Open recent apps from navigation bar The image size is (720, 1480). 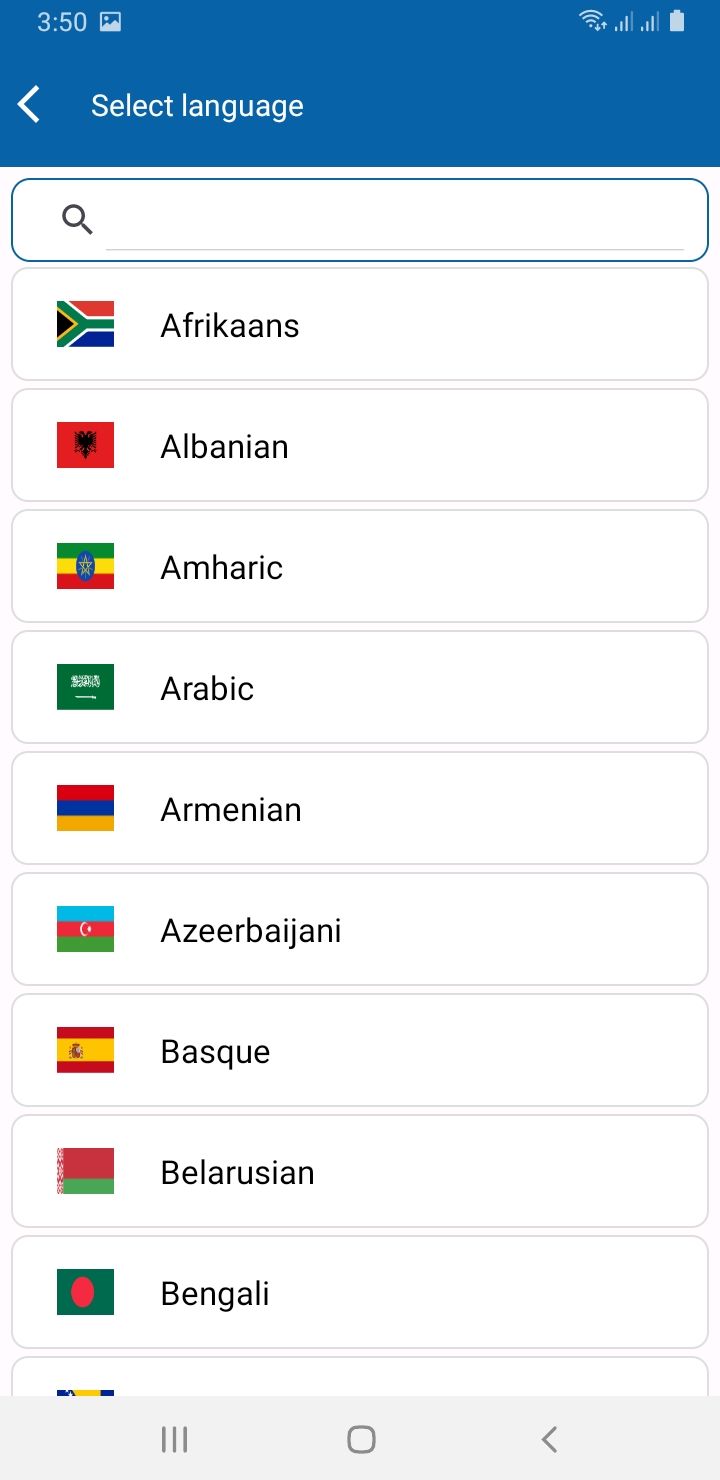(174, 1439)
